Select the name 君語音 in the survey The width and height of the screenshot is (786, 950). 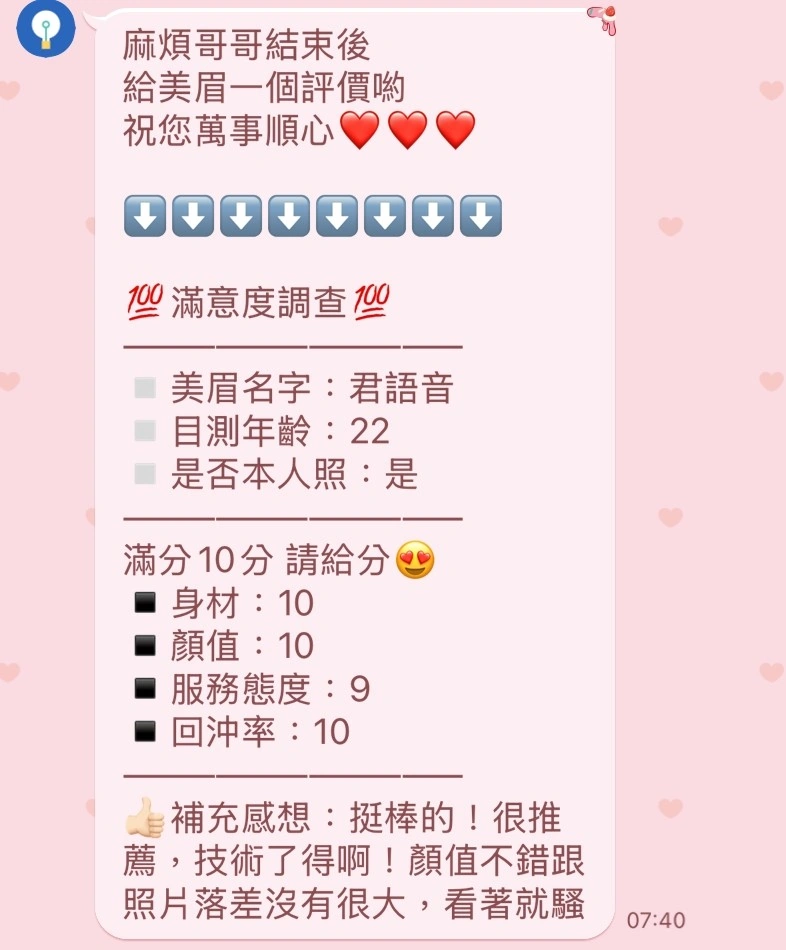[x=404, y=387]
